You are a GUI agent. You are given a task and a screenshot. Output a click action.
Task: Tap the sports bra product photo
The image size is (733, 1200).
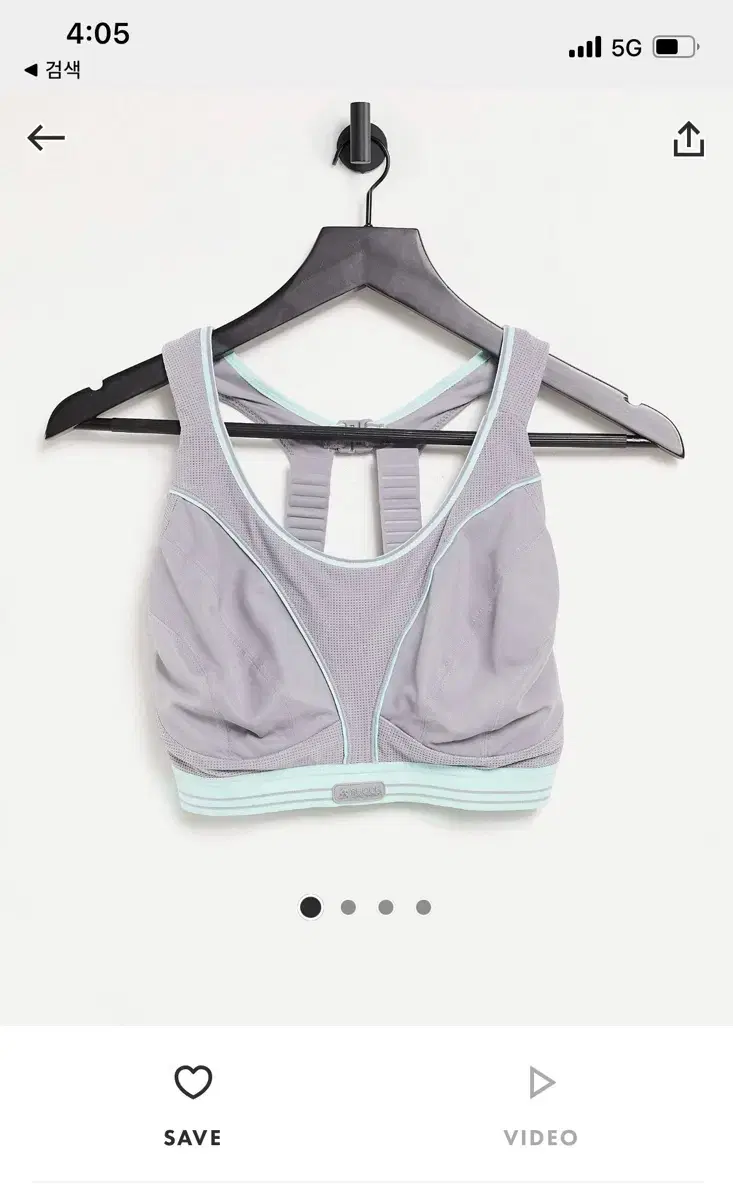coord(366,550)
